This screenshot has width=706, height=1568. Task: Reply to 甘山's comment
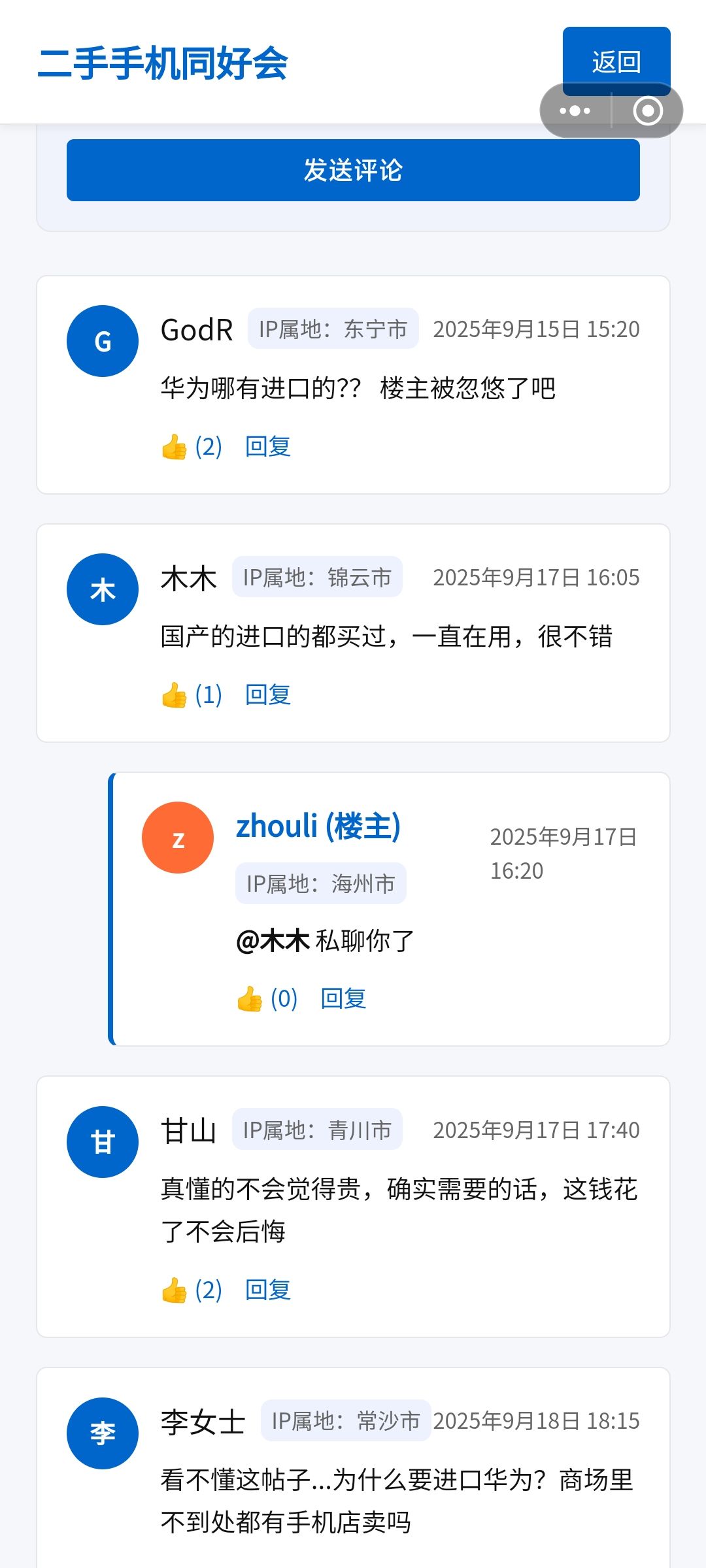tap(268, 1290)
